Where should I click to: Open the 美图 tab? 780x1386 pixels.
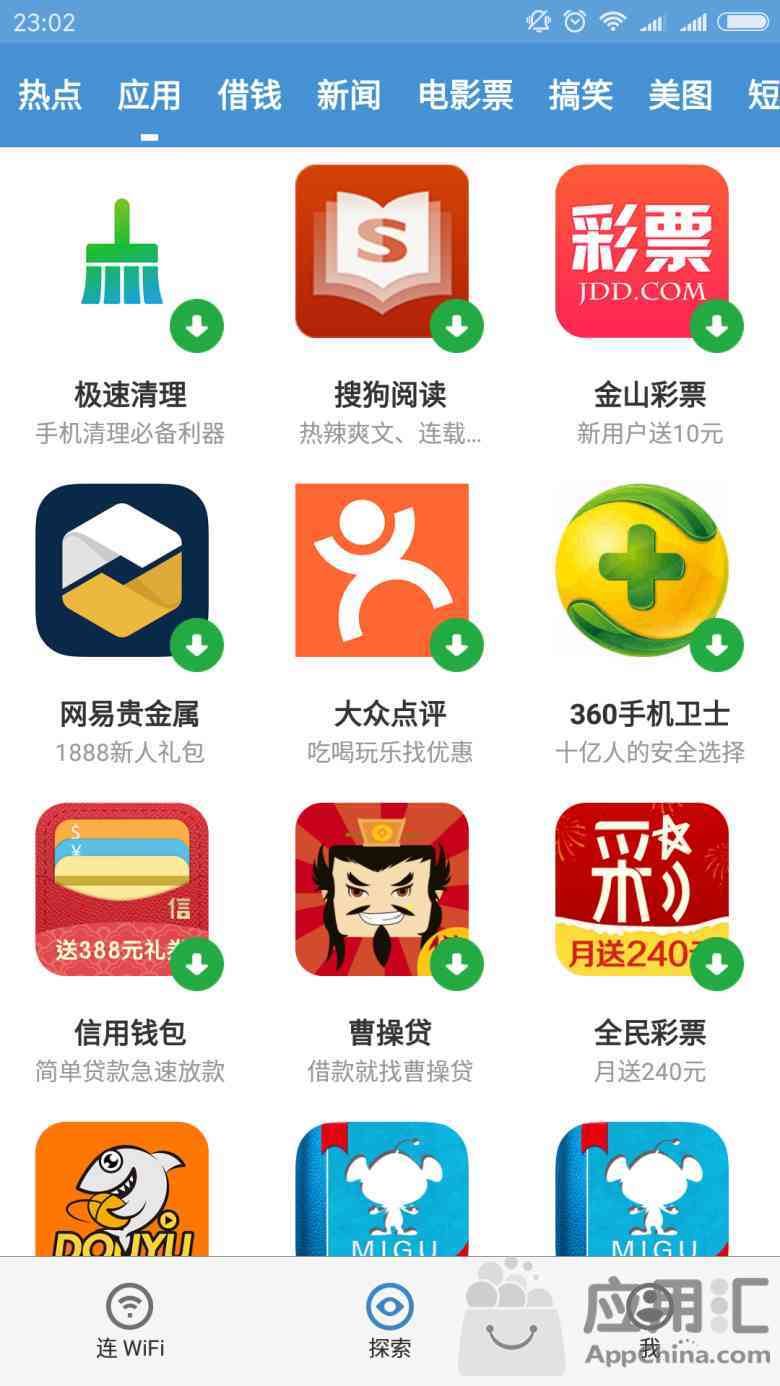coord(680,96)
